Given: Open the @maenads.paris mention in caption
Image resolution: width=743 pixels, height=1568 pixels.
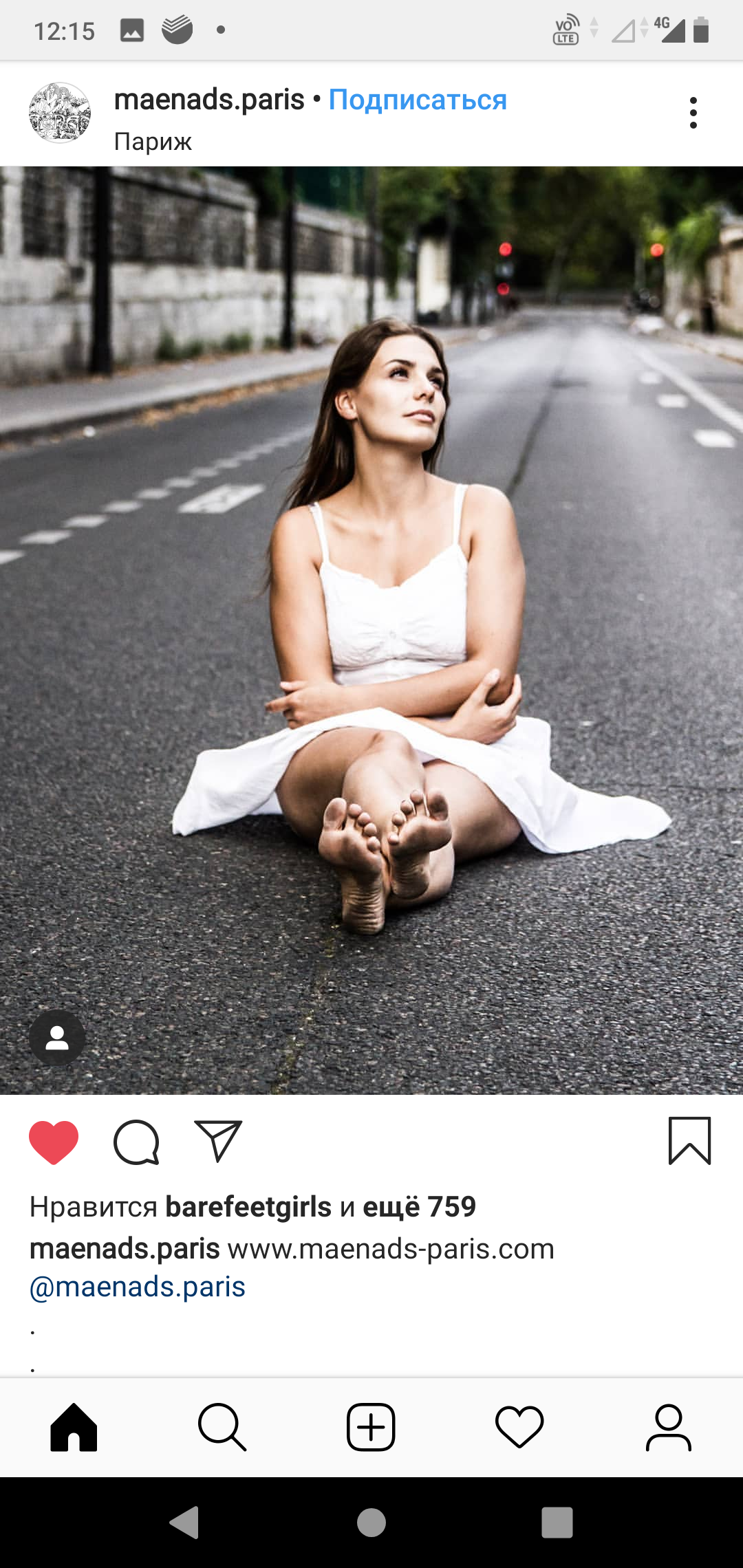Looking at the screenshot, I should [x=138, y=1287].
